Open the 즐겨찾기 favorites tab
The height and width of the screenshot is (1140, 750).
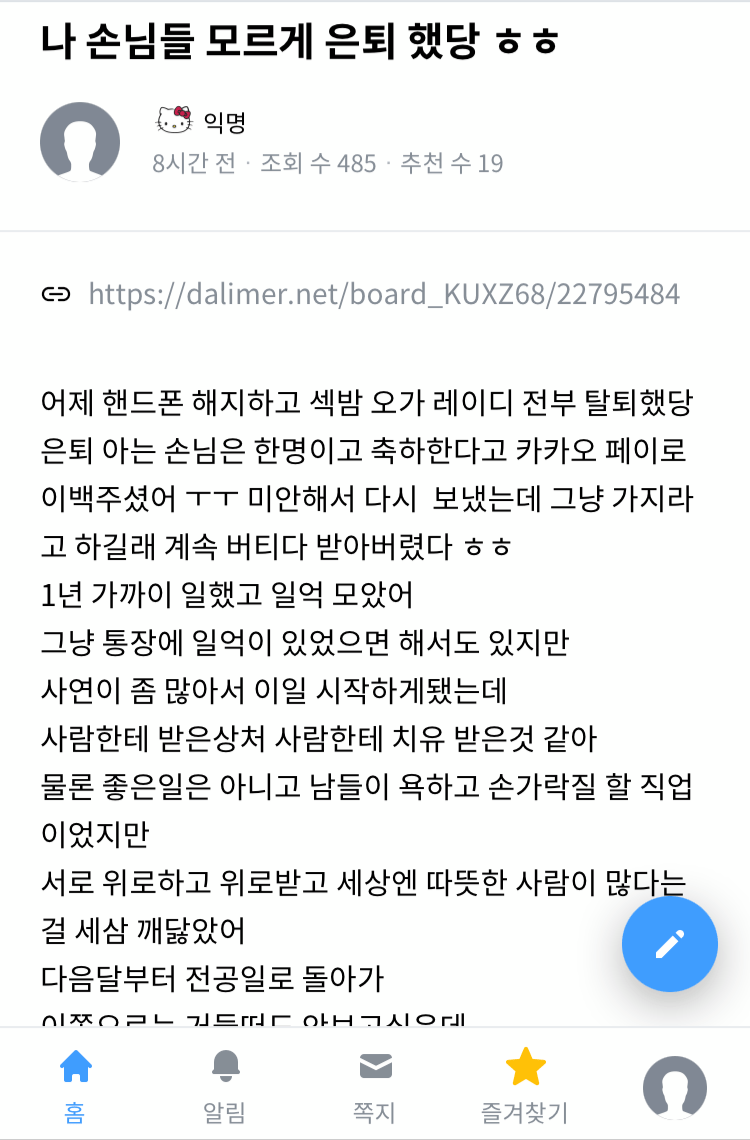pos(525,1084)
